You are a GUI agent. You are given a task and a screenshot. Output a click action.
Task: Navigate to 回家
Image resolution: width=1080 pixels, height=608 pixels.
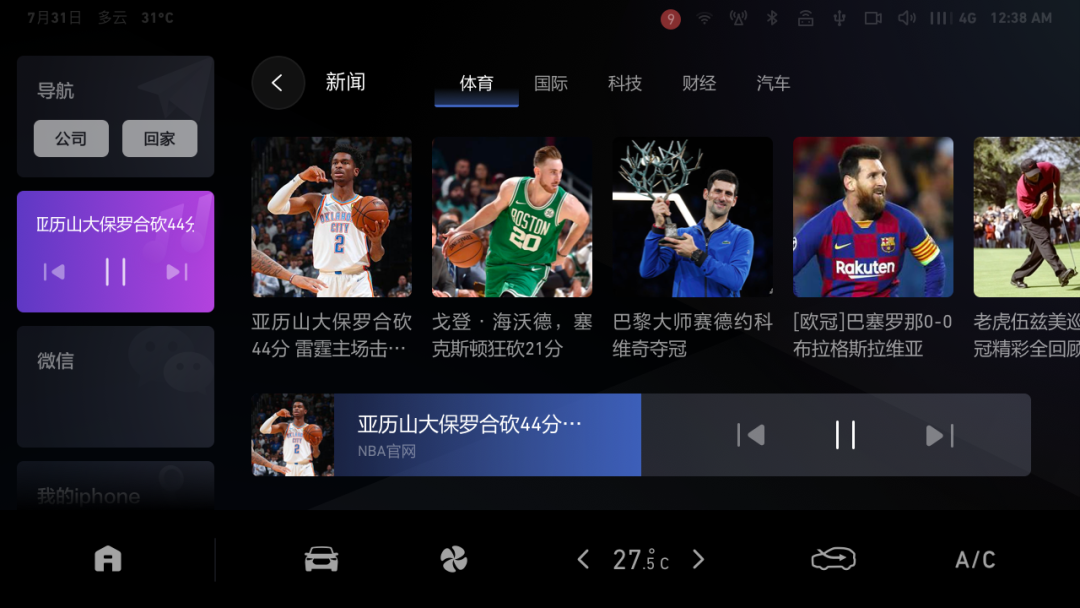point(159,139)
